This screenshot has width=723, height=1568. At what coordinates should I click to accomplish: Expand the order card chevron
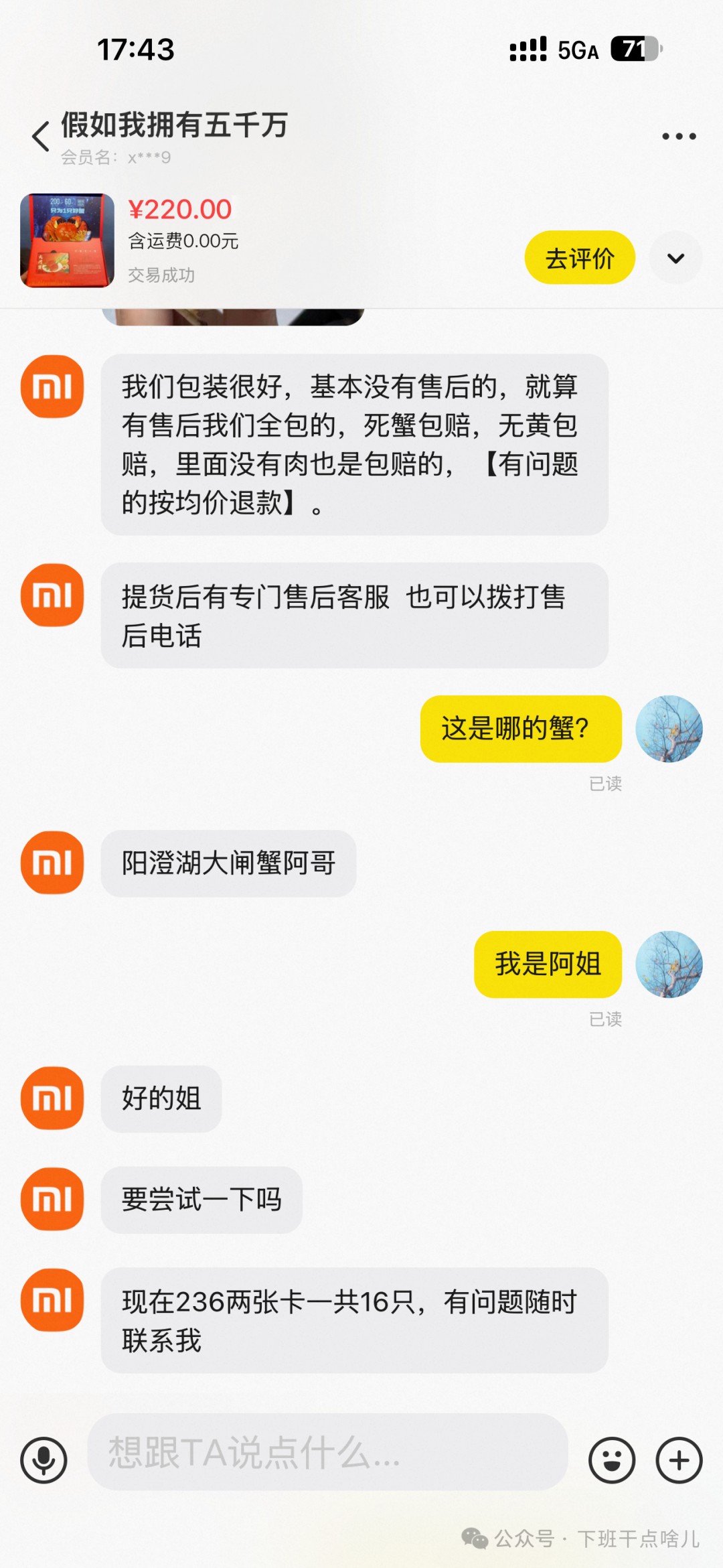[x=676, y=258]
